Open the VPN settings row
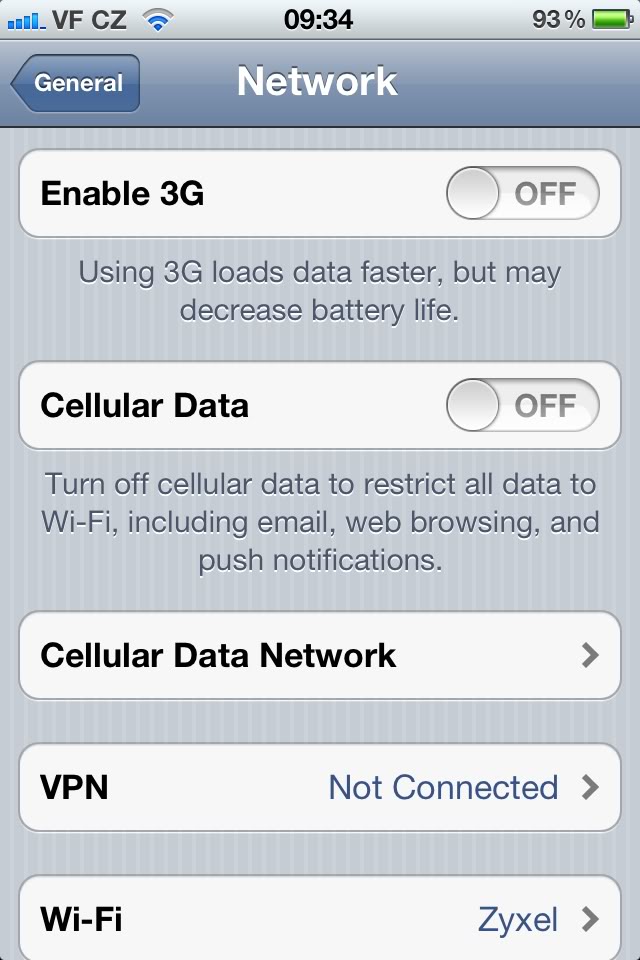 [x=320, y=787]
